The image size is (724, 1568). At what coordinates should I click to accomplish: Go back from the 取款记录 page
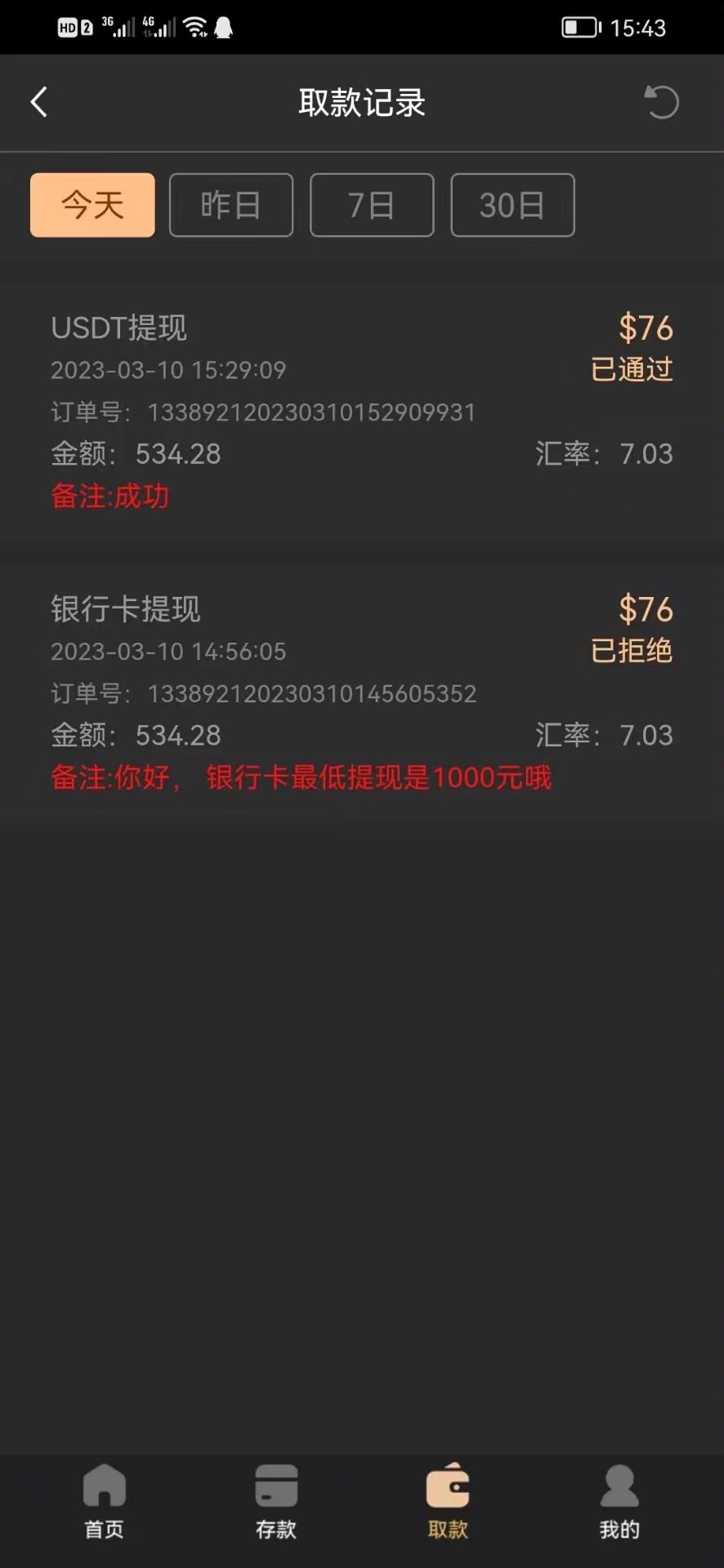click(x=38, y=103)
